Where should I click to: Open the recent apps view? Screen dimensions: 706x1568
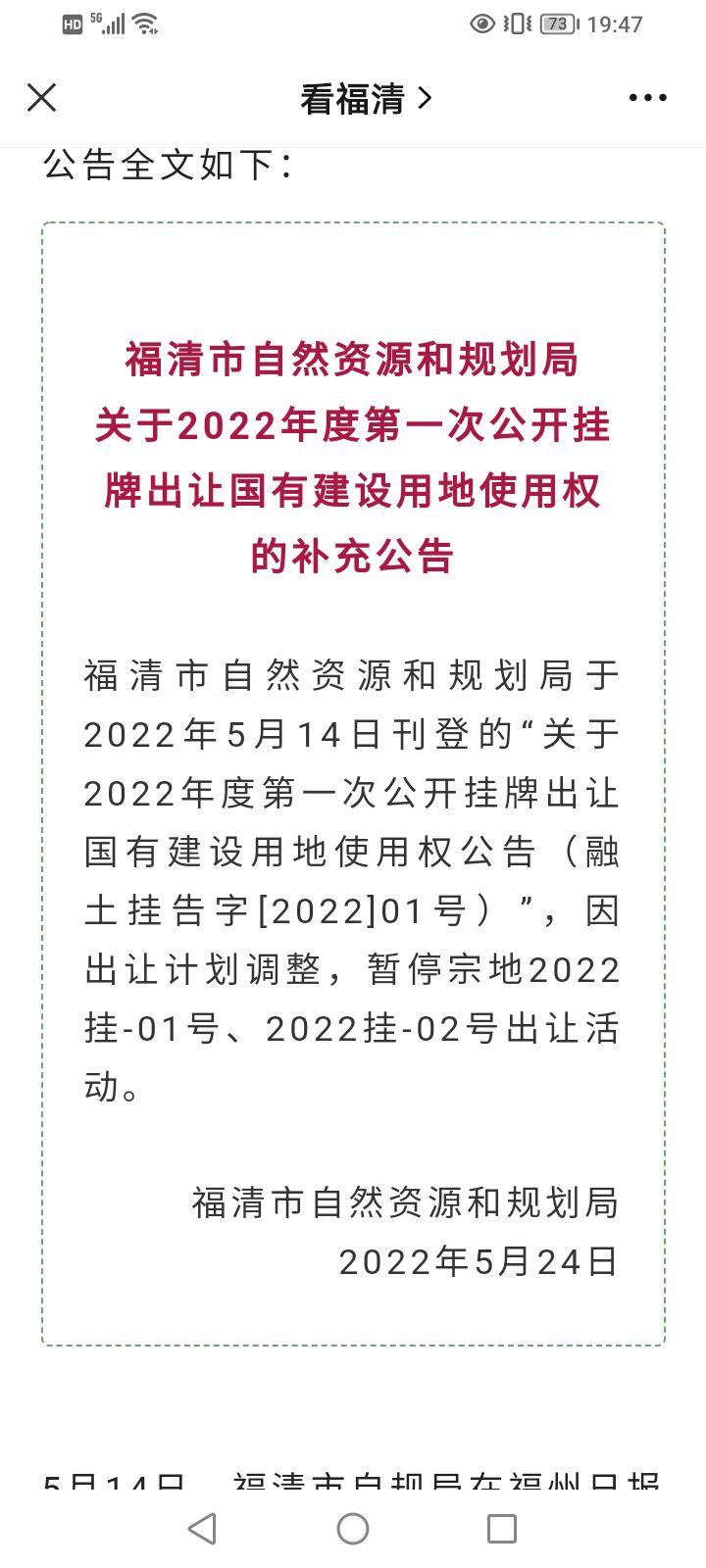coord(502,1529)
